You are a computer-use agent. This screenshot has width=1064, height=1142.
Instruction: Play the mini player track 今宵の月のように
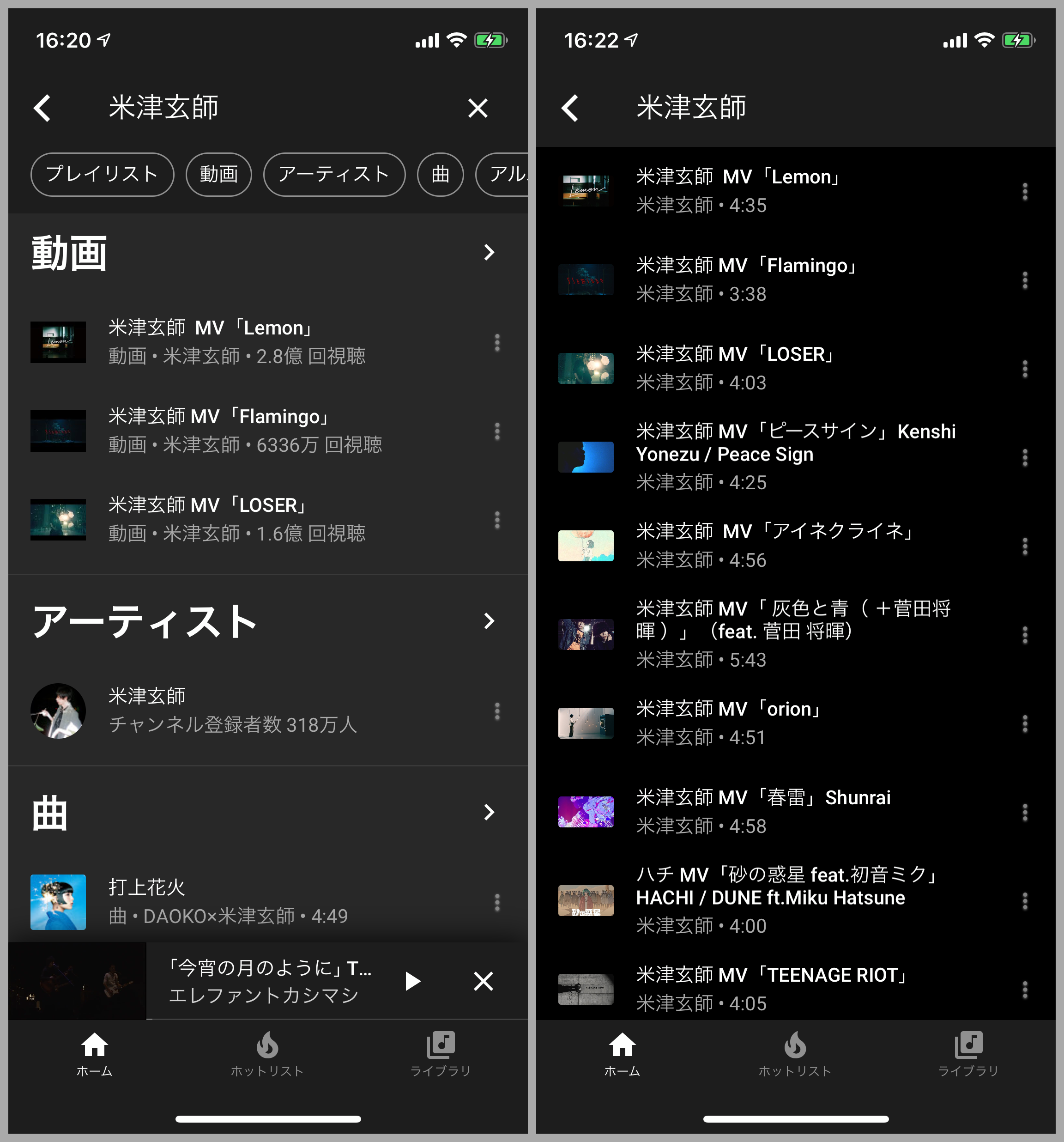click(x=412, y=981)
